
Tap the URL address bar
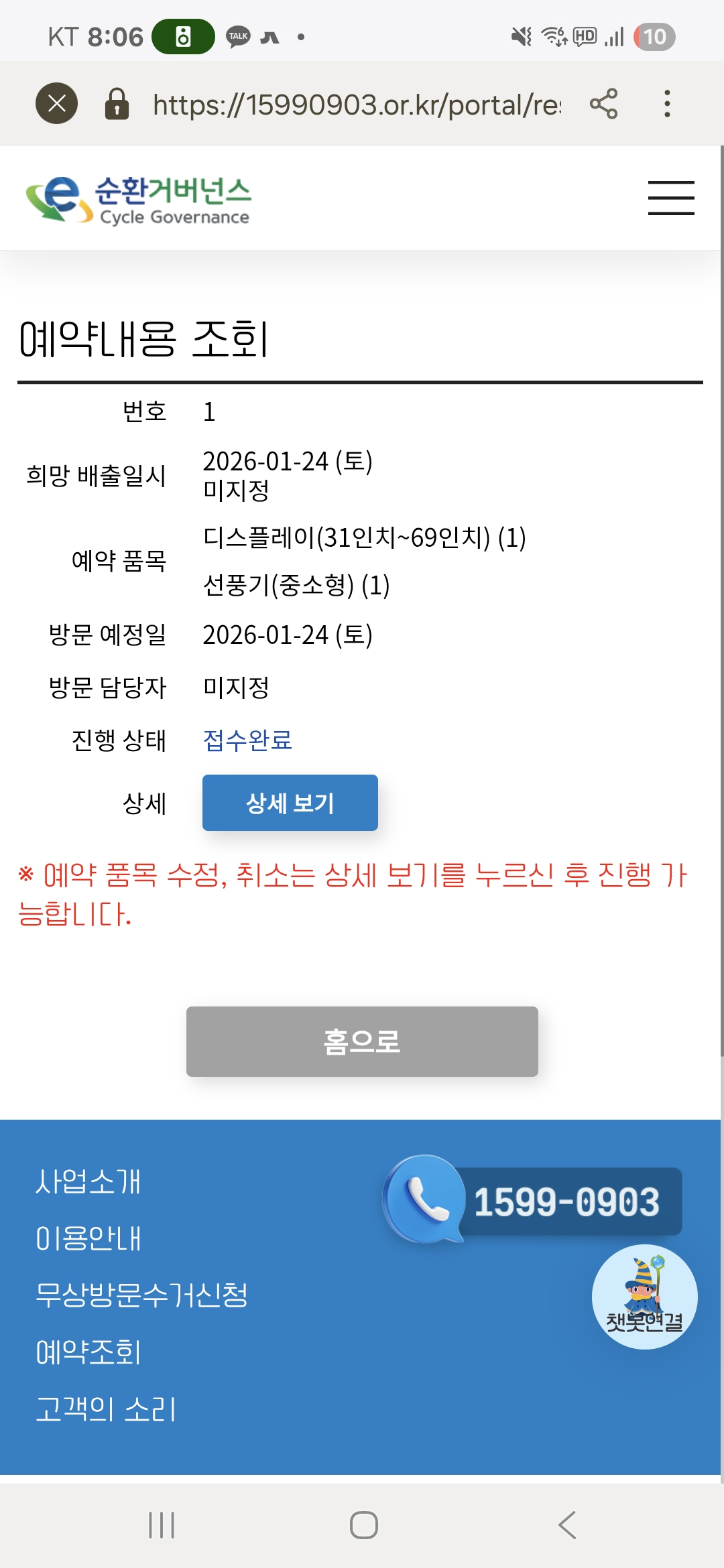pyautogui.click(x=357, y=105)
